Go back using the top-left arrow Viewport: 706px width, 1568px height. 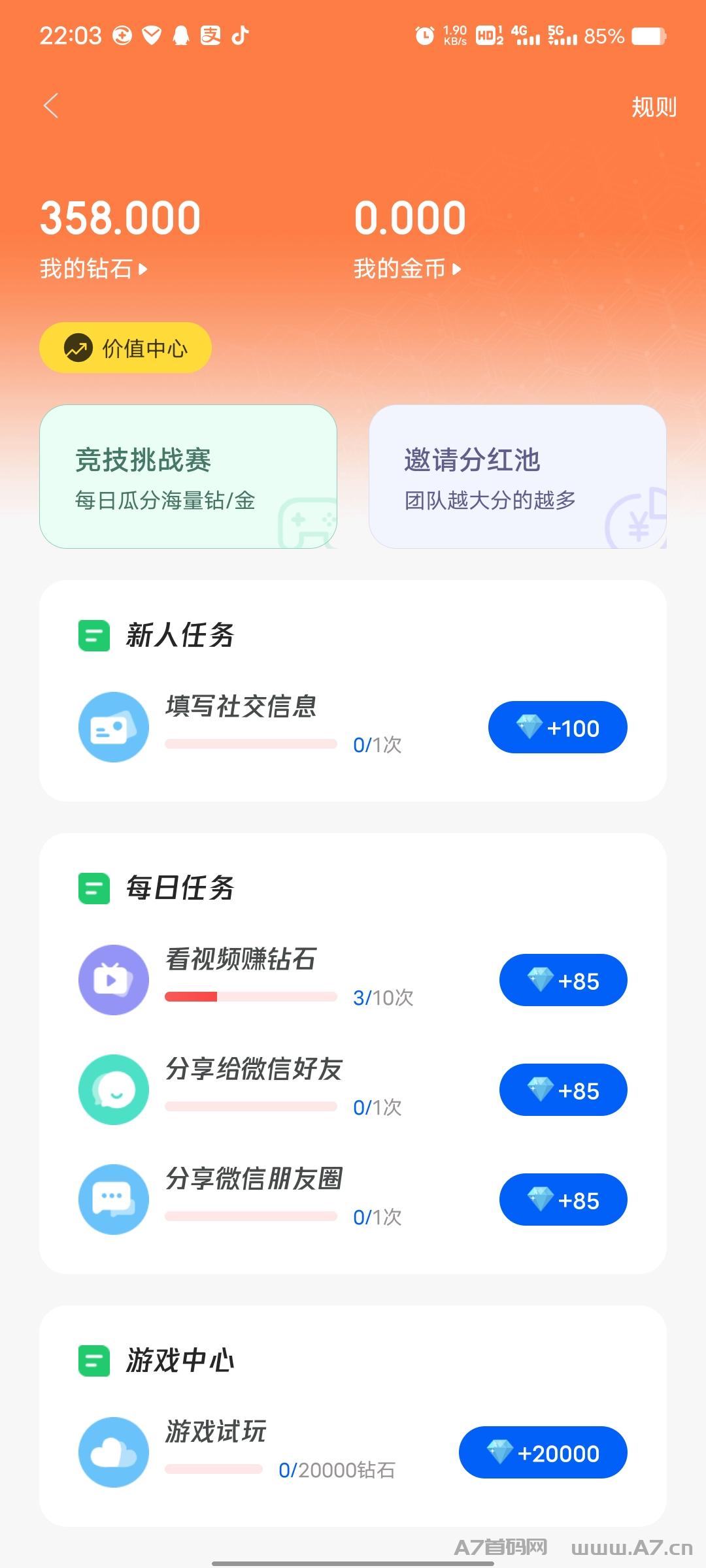(51, 106)
